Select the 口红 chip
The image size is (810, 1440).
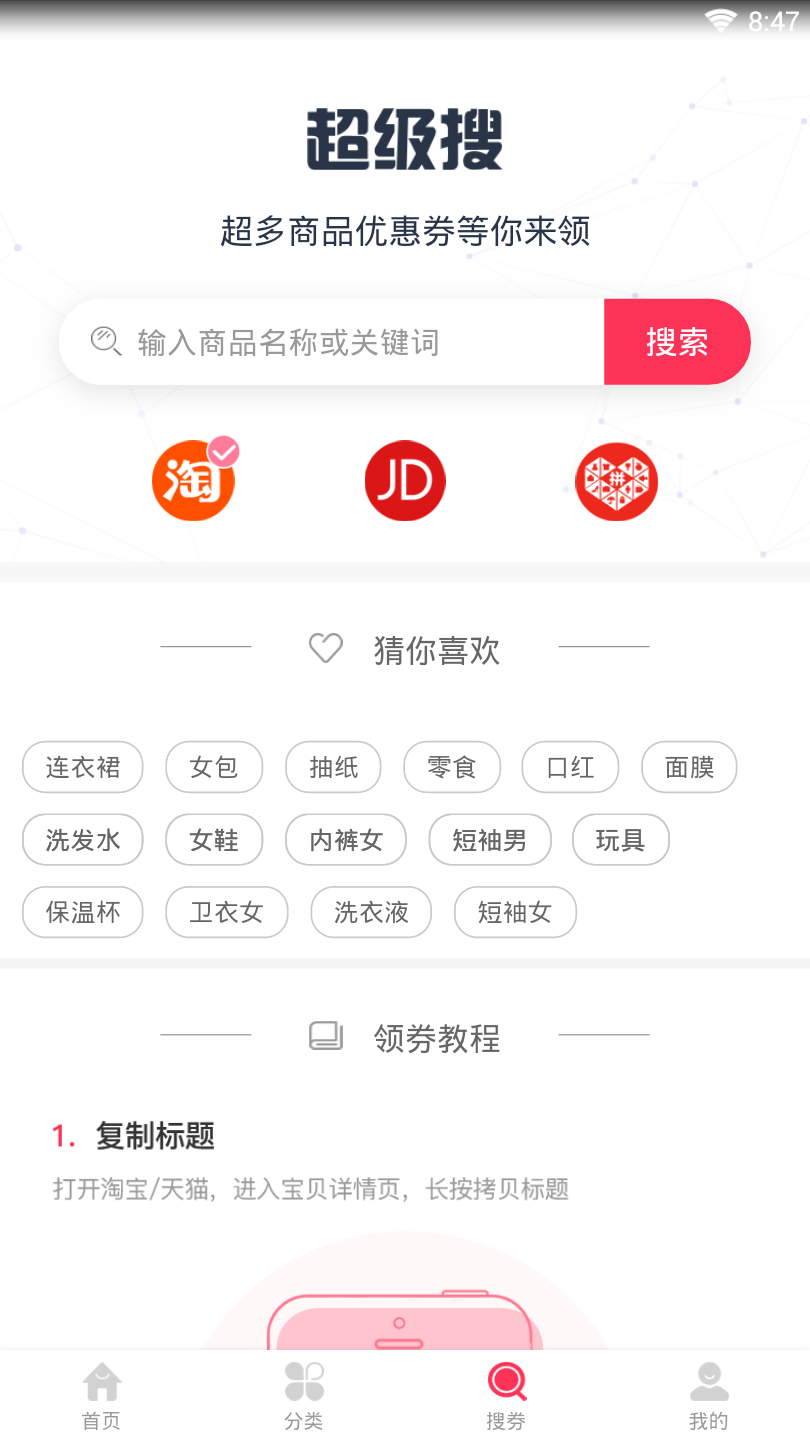tap(570, 767)
